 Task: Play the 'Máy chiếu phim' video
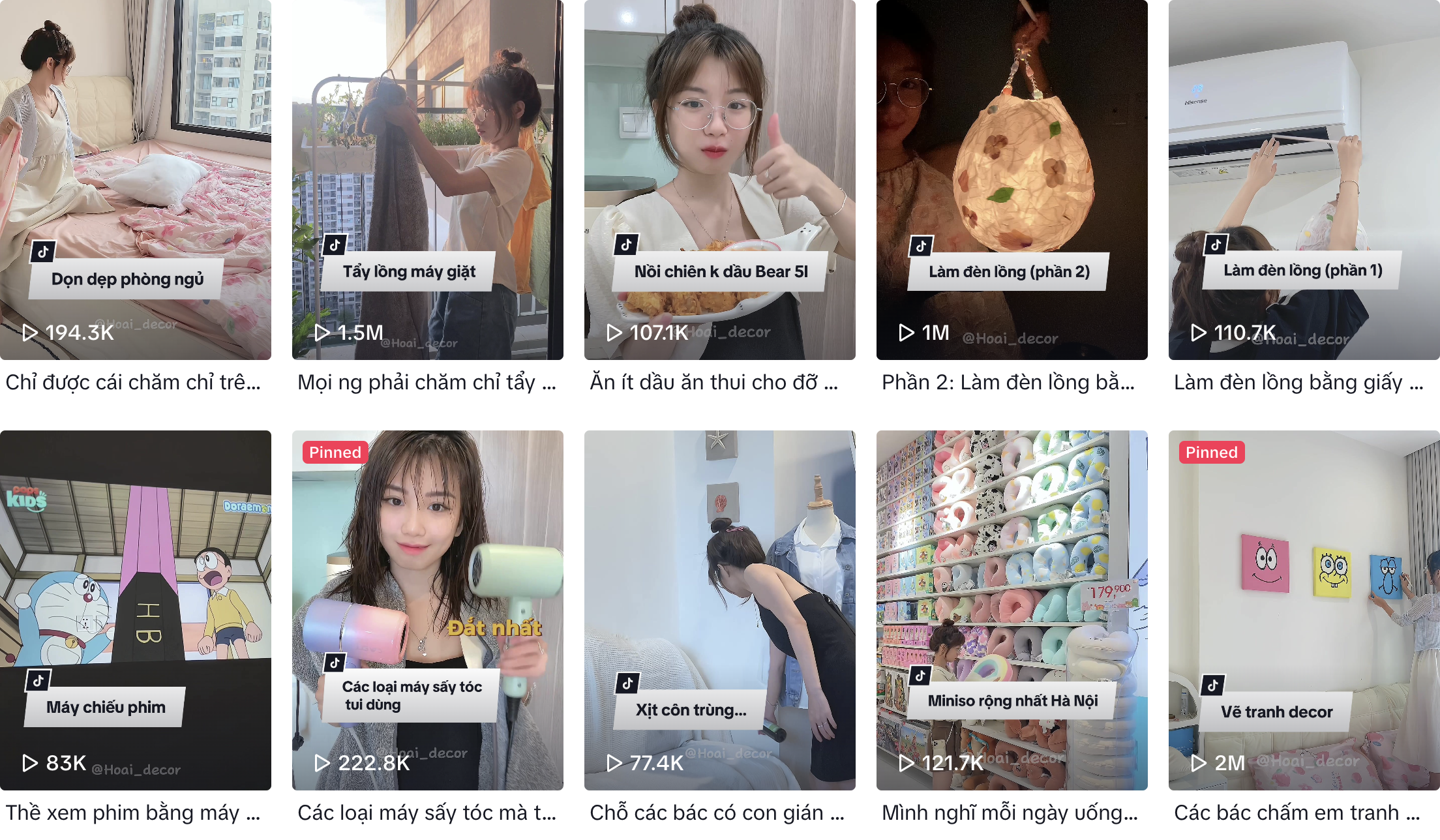point(135,610)
